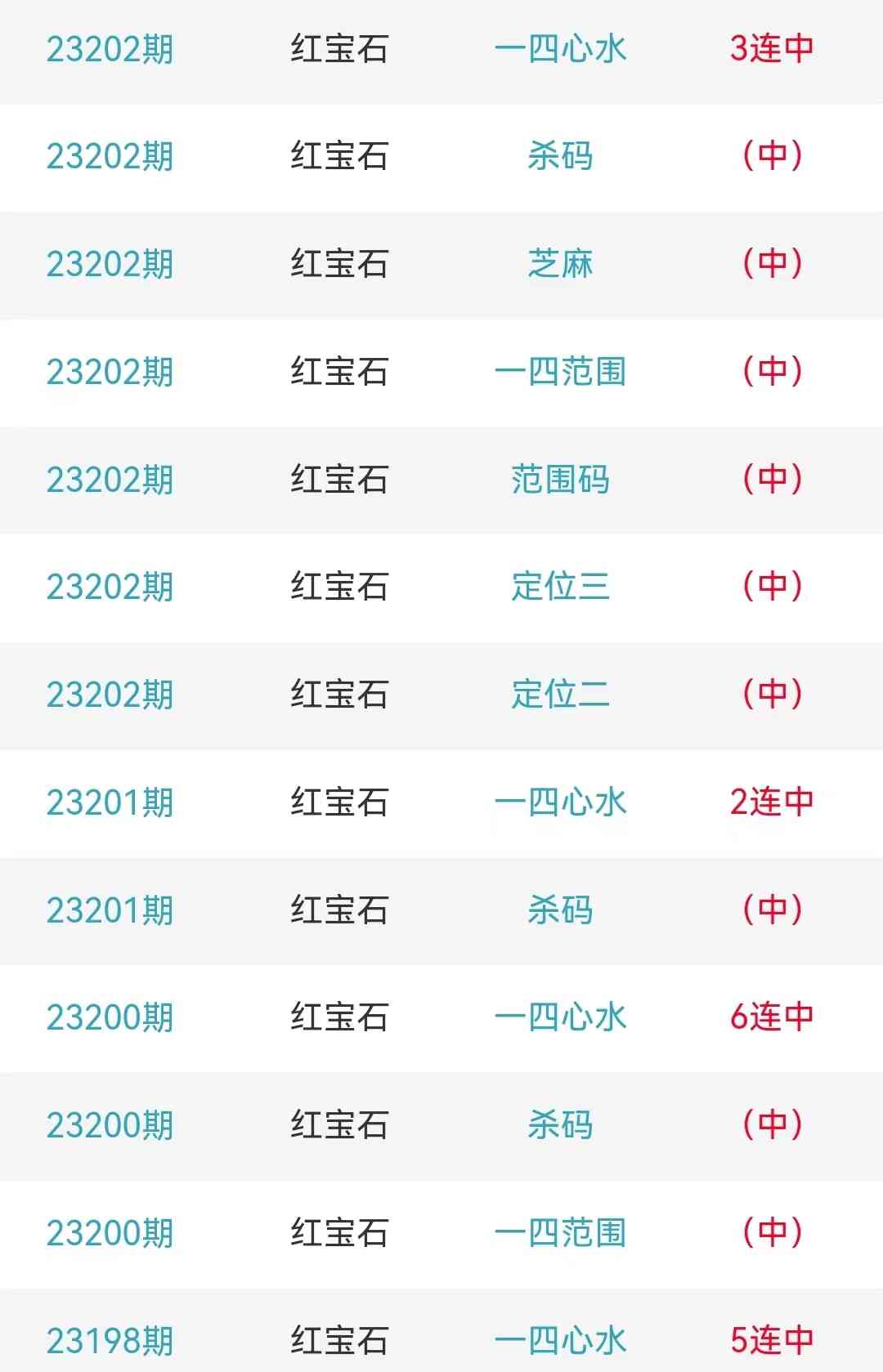Viewport: 883px width, 1372px height.
Task: Open the 23200期 一四心水 entry
Action: 560,1017
